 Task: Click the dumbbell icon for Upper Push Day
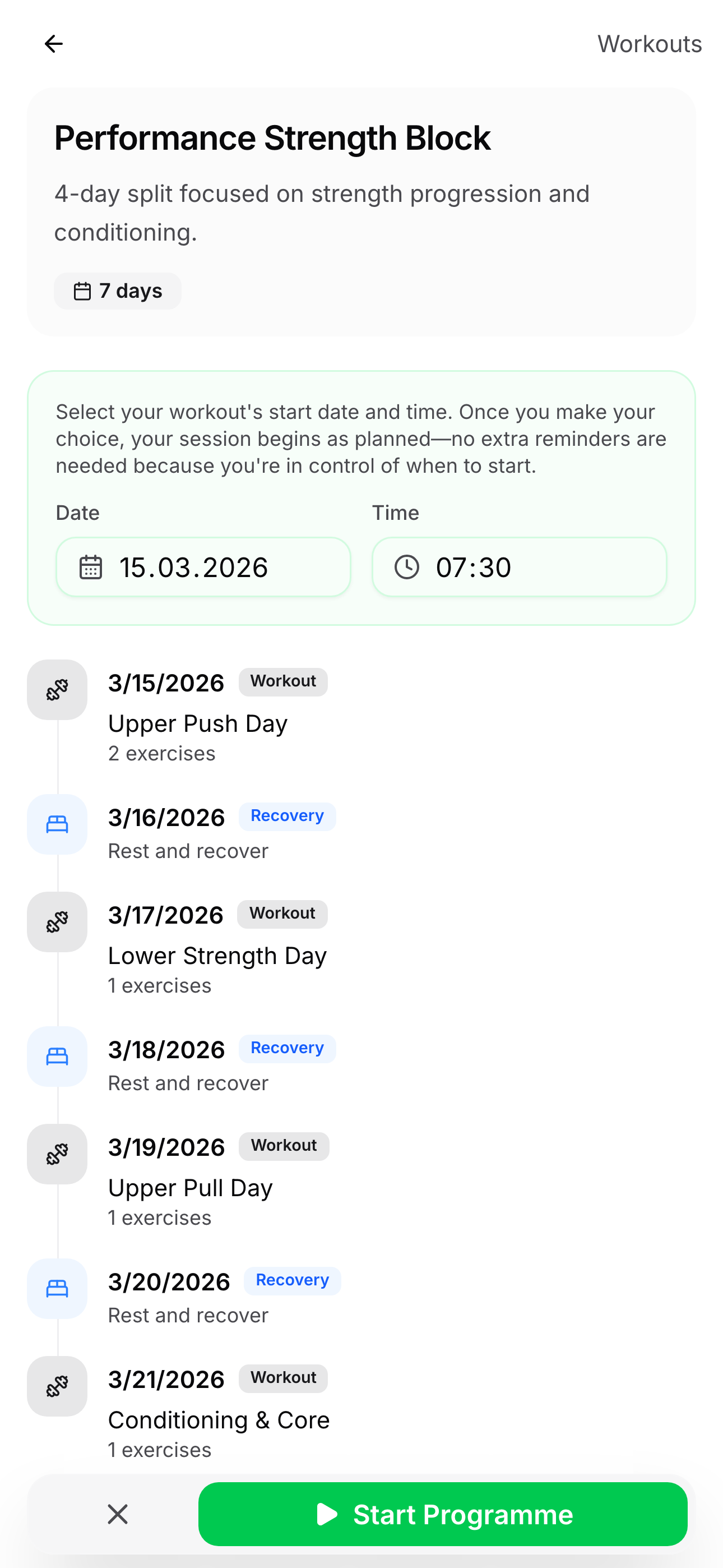[x=57, y=690]
